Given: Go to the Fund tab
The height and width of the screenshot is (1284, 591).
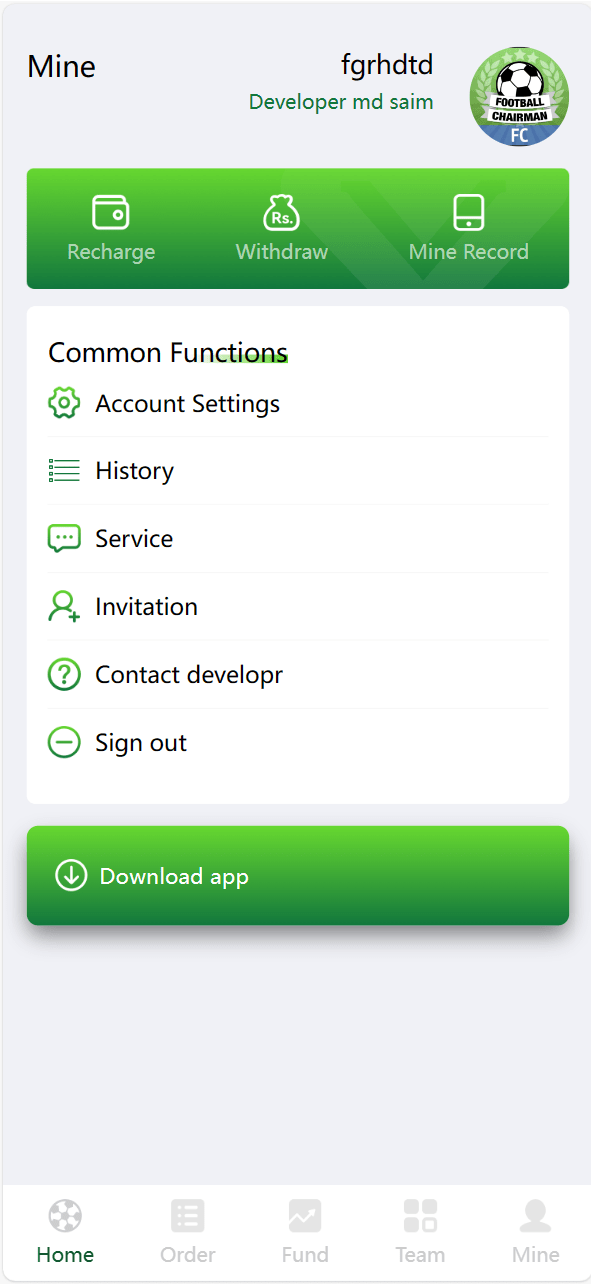Looking at the screenshot, I should 305,1232.
